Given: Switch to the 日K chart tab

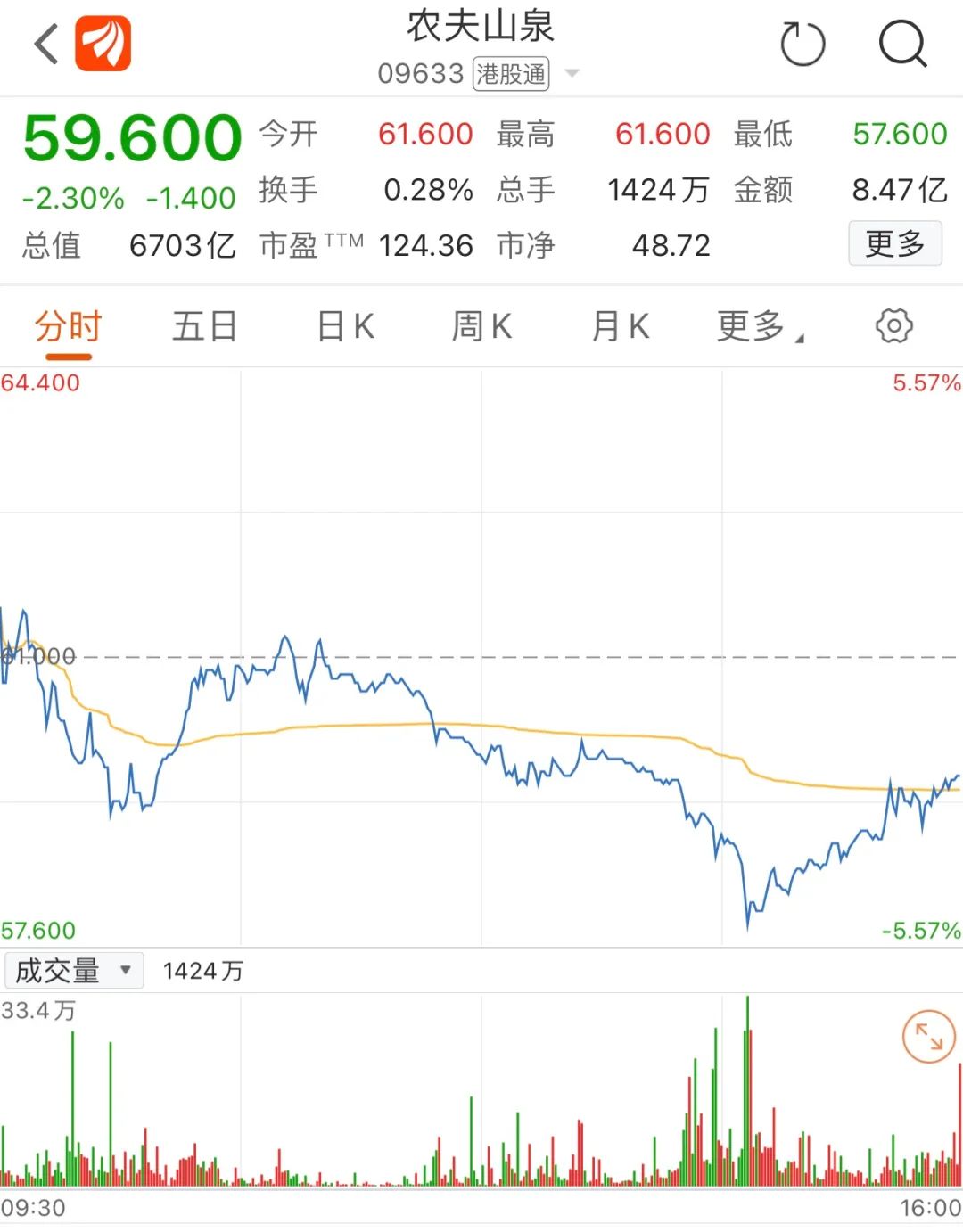Looking at the screenshot, I should click(346, 327).
